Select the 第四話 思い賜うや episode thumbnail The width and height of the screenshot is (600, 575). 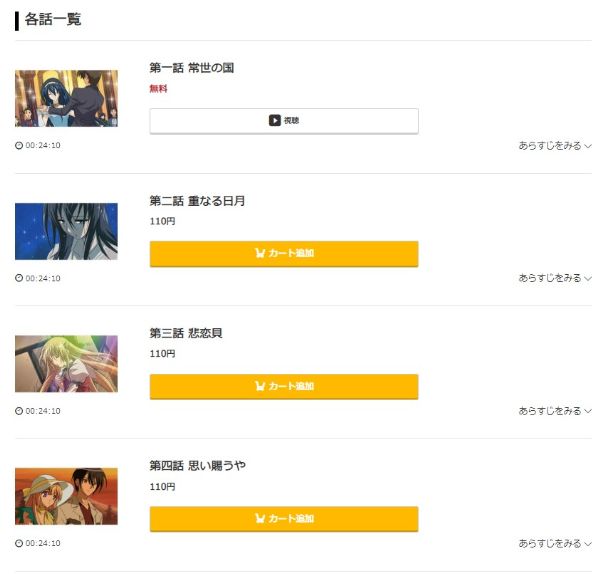(x=66, y=496)
